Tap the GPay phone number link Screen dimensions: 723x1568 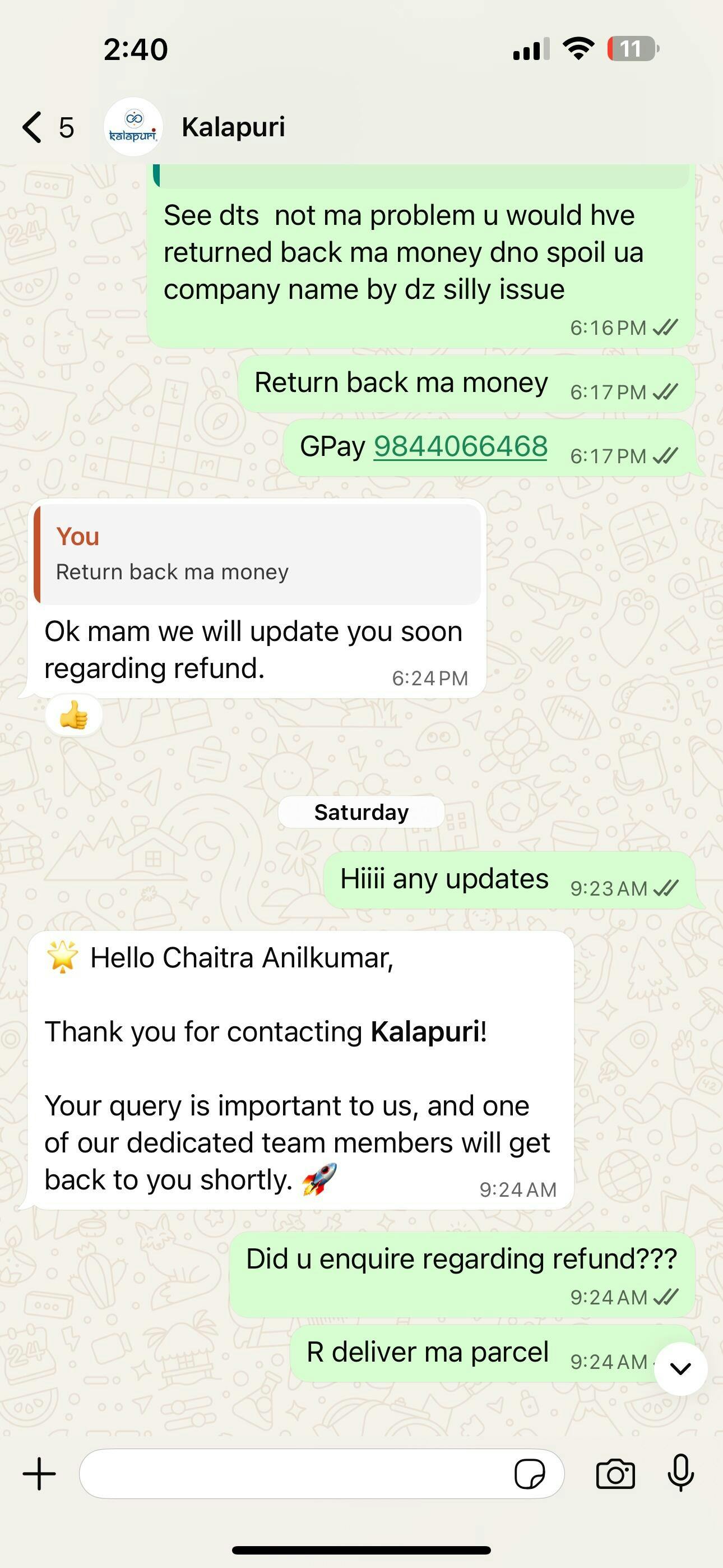coord(460,446)
